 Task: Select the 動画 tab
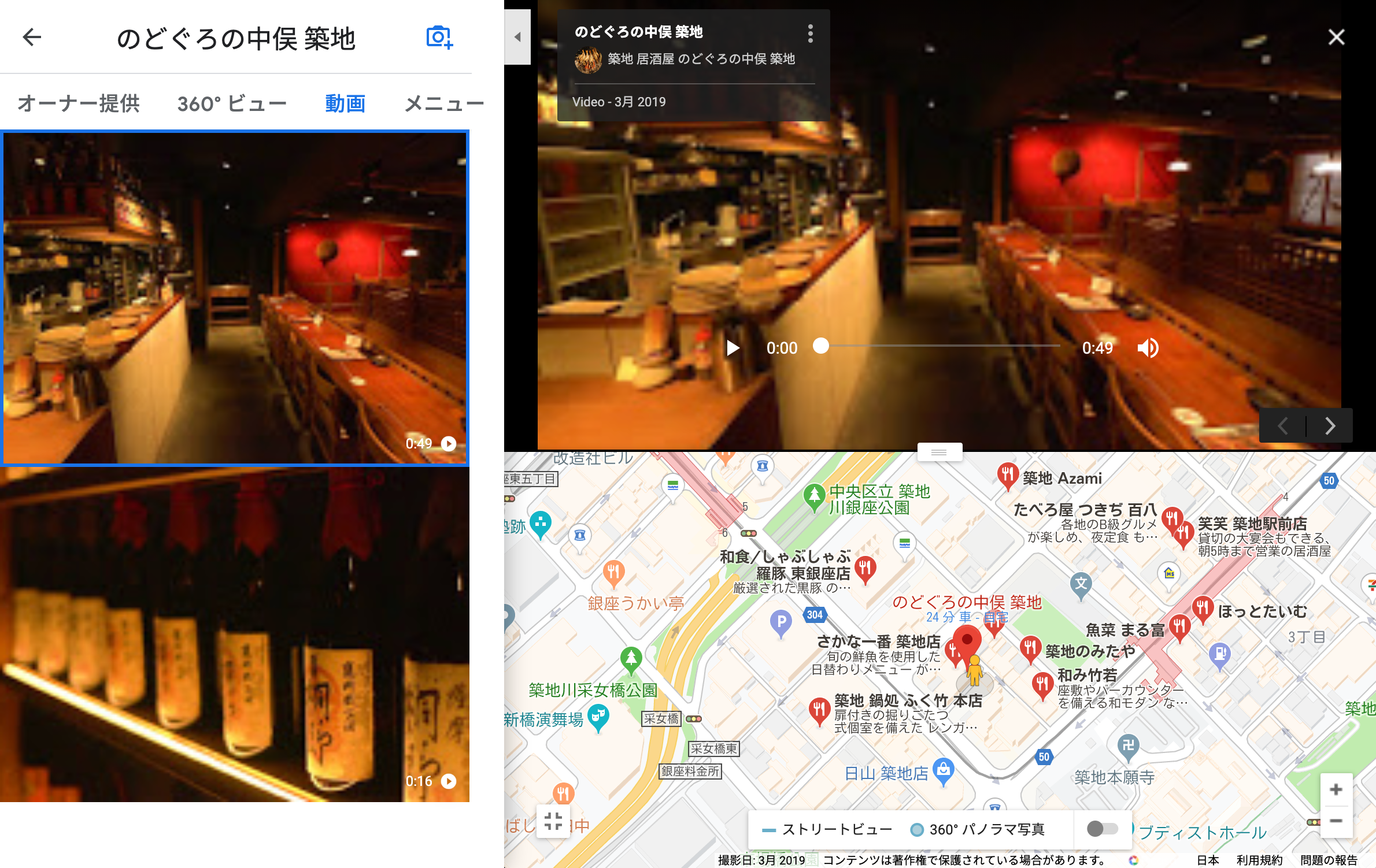click(345, 103)
